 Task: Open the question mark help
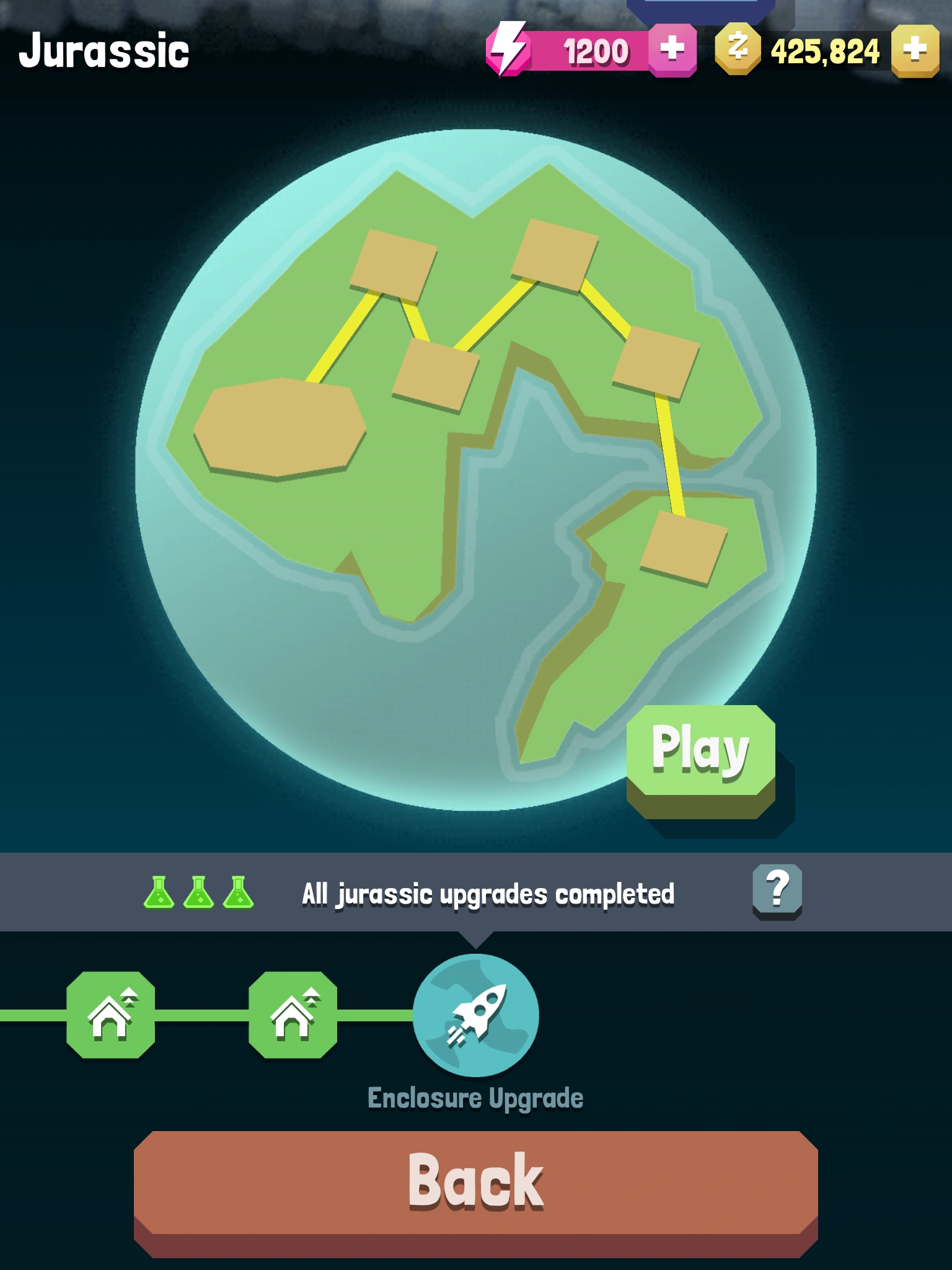[x=777, y=890]
